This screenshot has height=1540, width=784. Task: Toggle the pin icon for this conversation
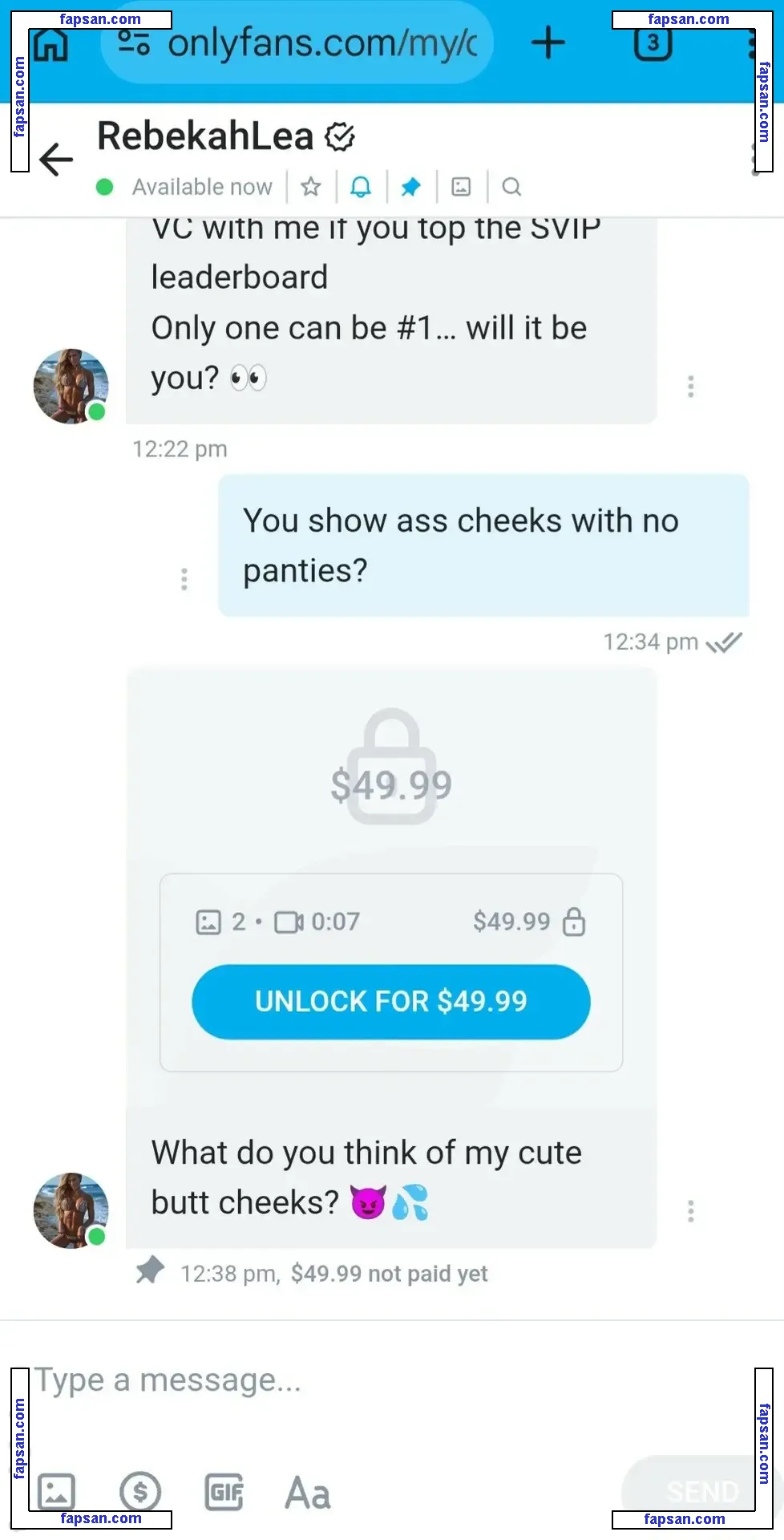(x=410, y=187)
